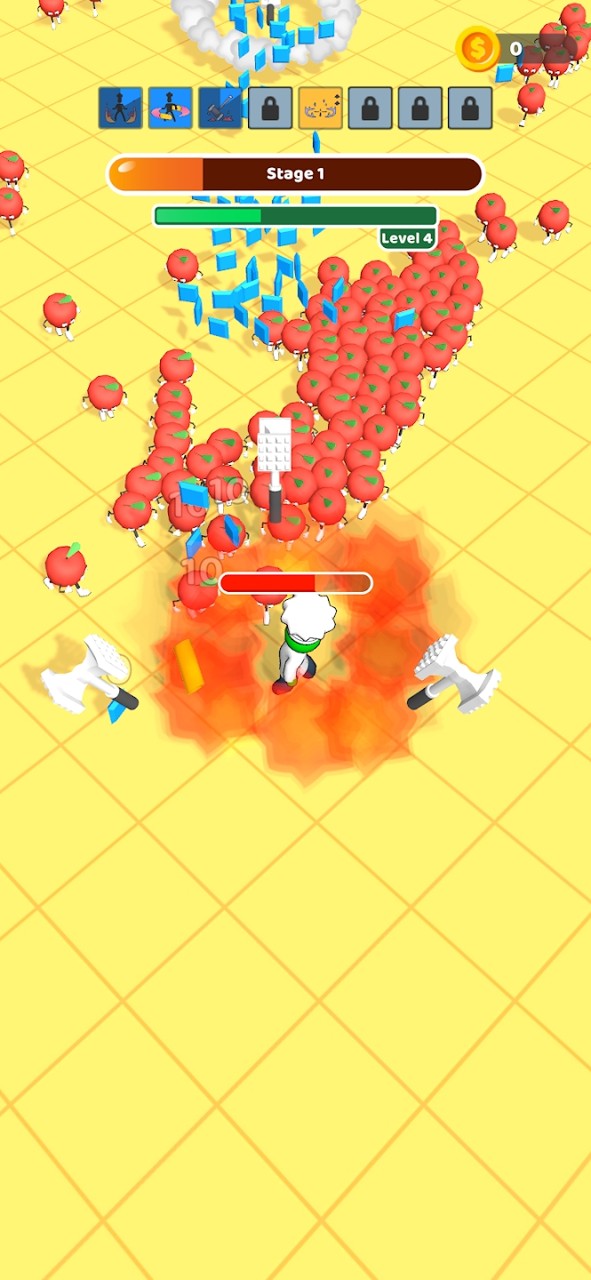Select the meat mallet skill slot
Image resolution: width=591 pixels, height=1280 pixels.
tap(220, 108)
